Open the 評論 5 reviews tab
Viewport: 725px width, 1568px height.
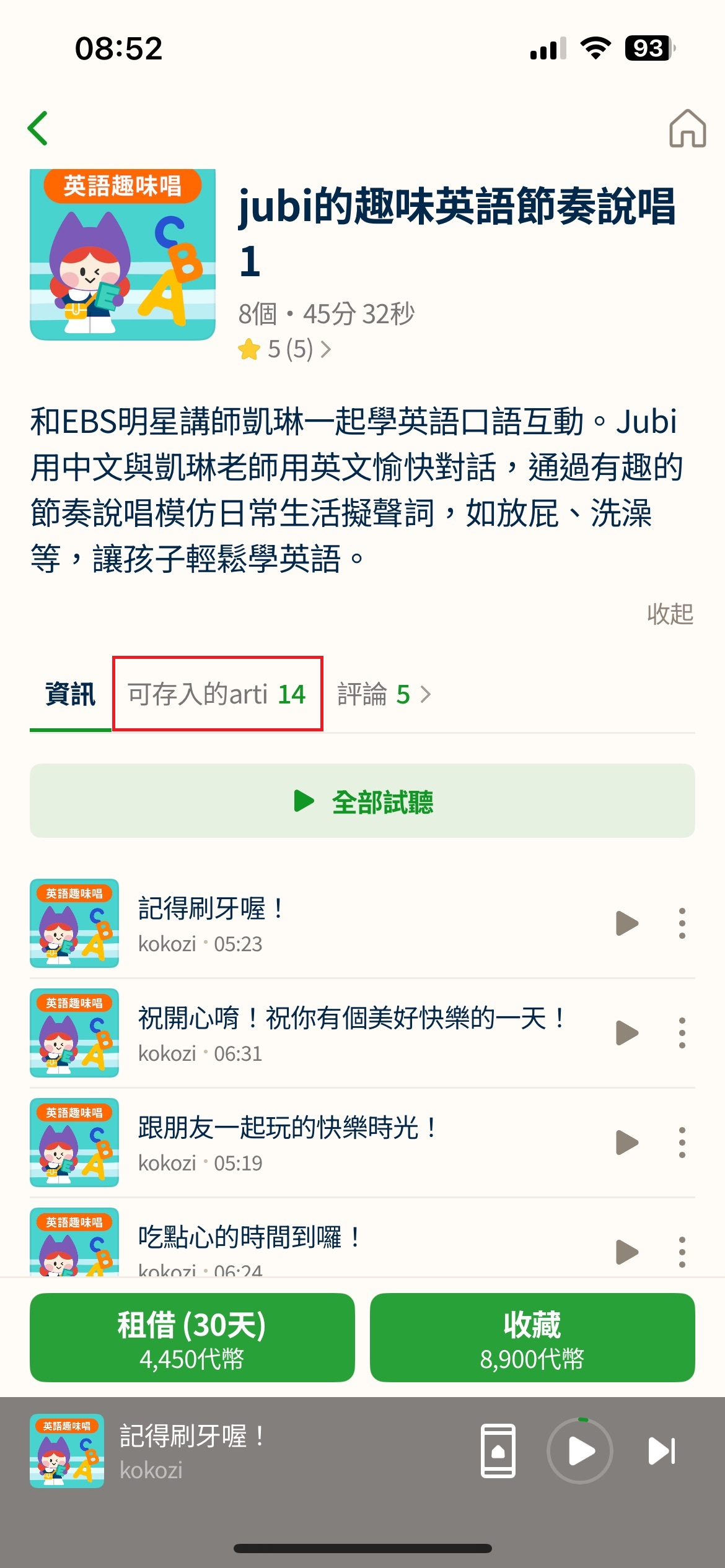[383, 694]
